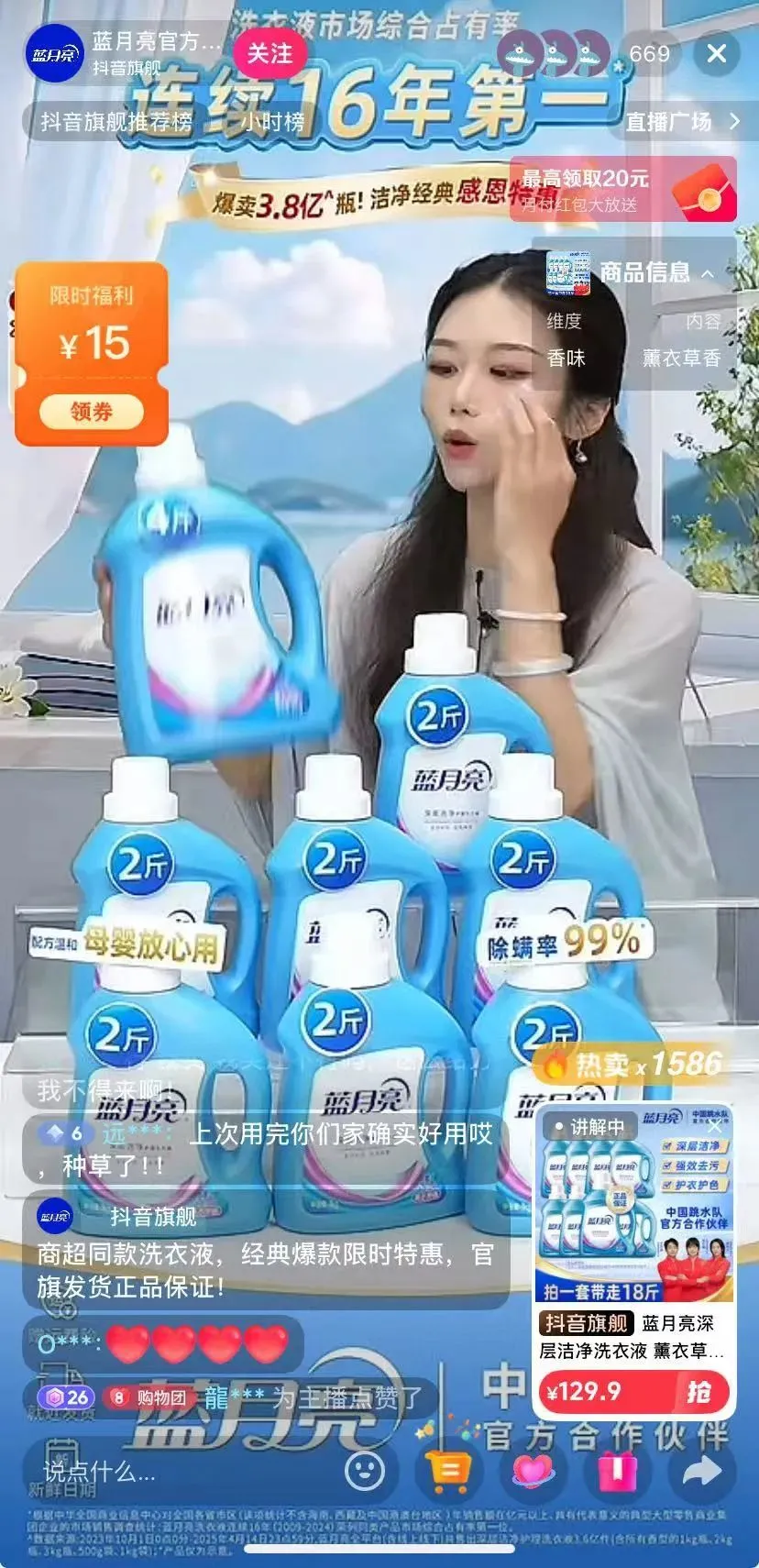759x1568 pixels.
Task: Open 抖音旗舰推荐榜 ranking chip
Action: (115, 121)
